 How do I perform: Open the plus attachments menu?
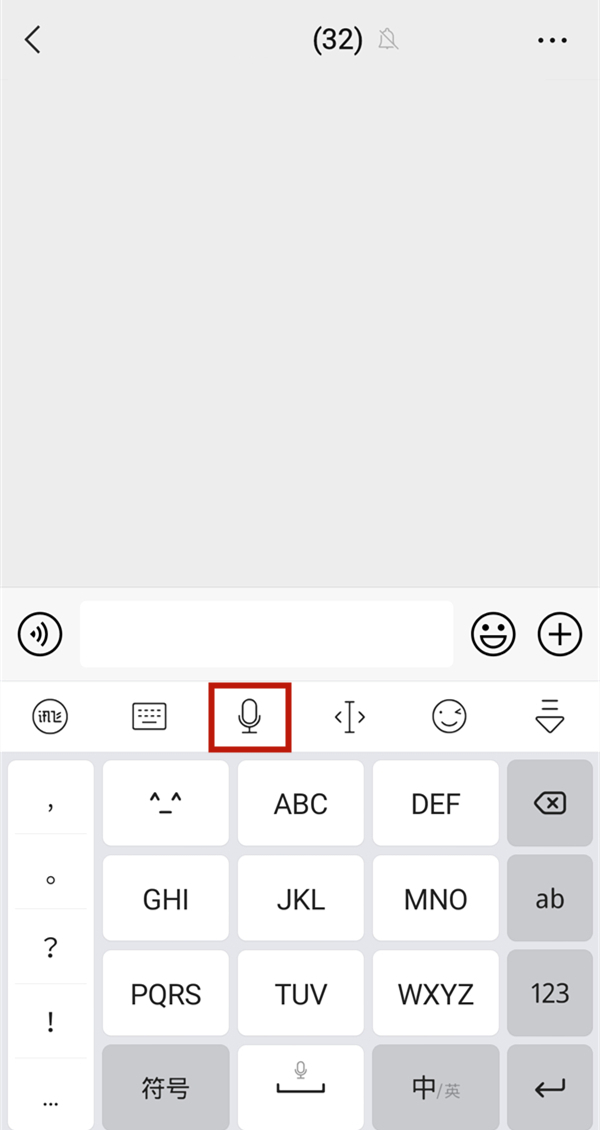tap(560, 634)
